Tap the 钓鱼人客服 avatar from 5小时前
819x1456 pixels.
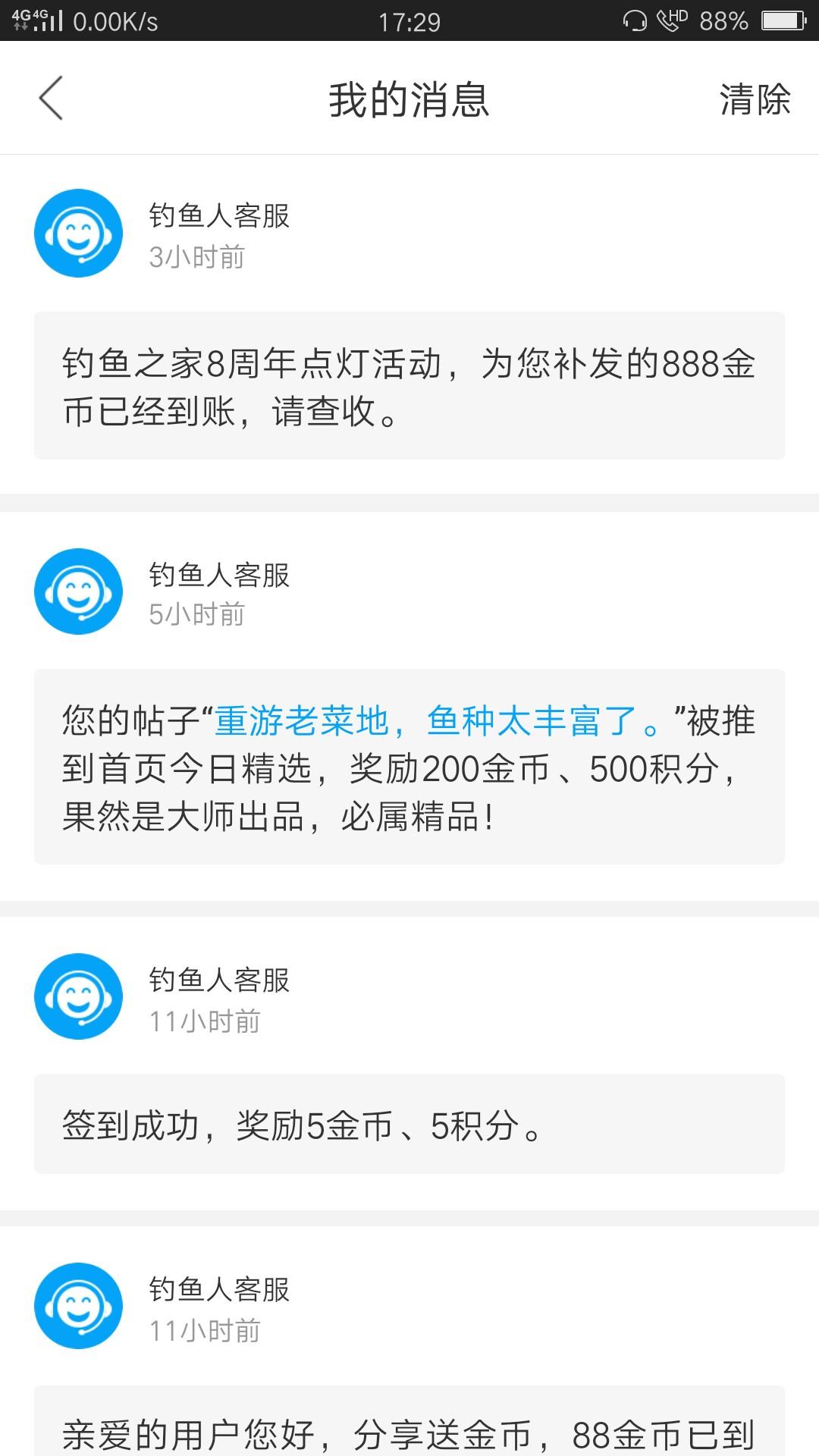point(78,591)
